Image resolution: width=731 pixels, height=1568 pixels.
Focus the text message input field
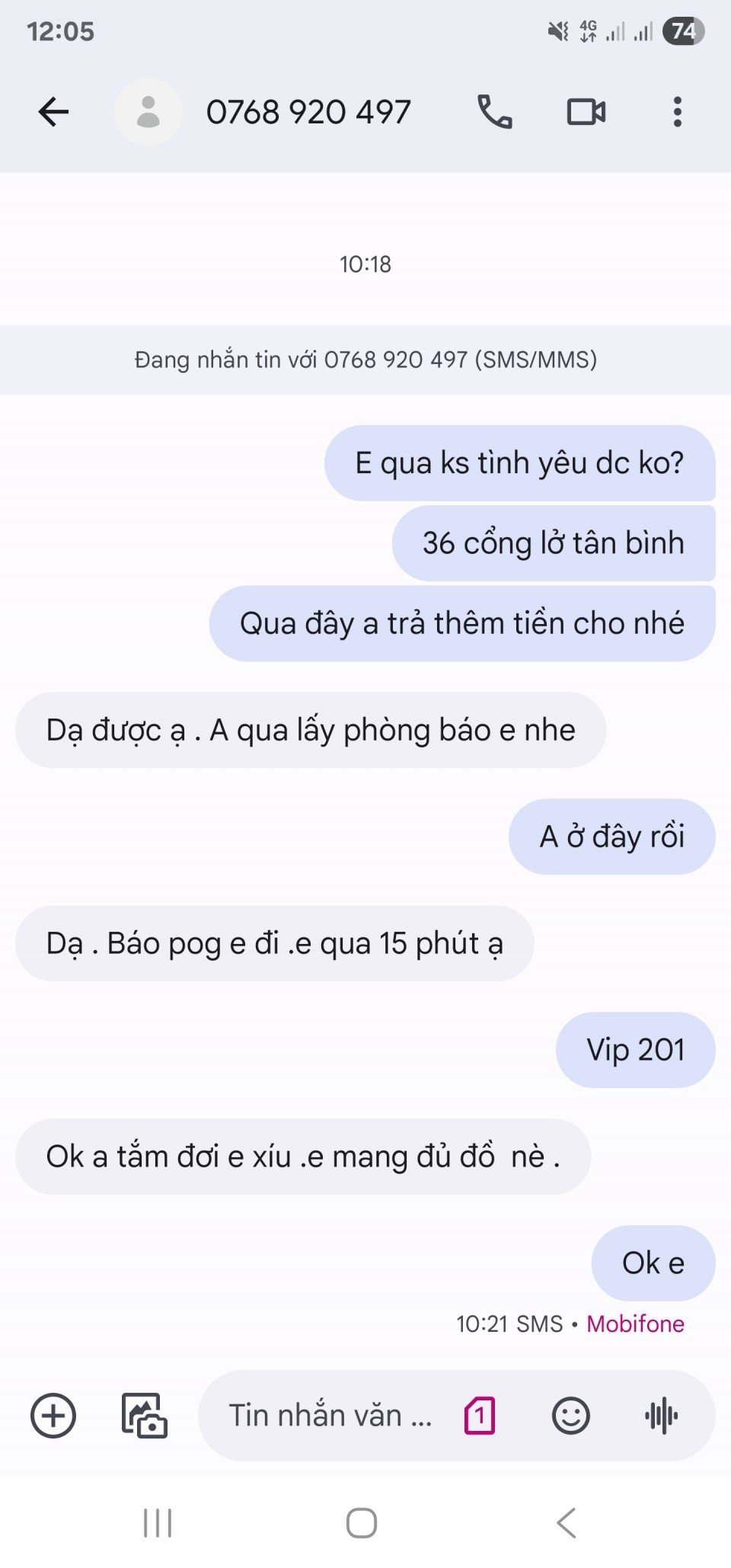click(329, 1416)
